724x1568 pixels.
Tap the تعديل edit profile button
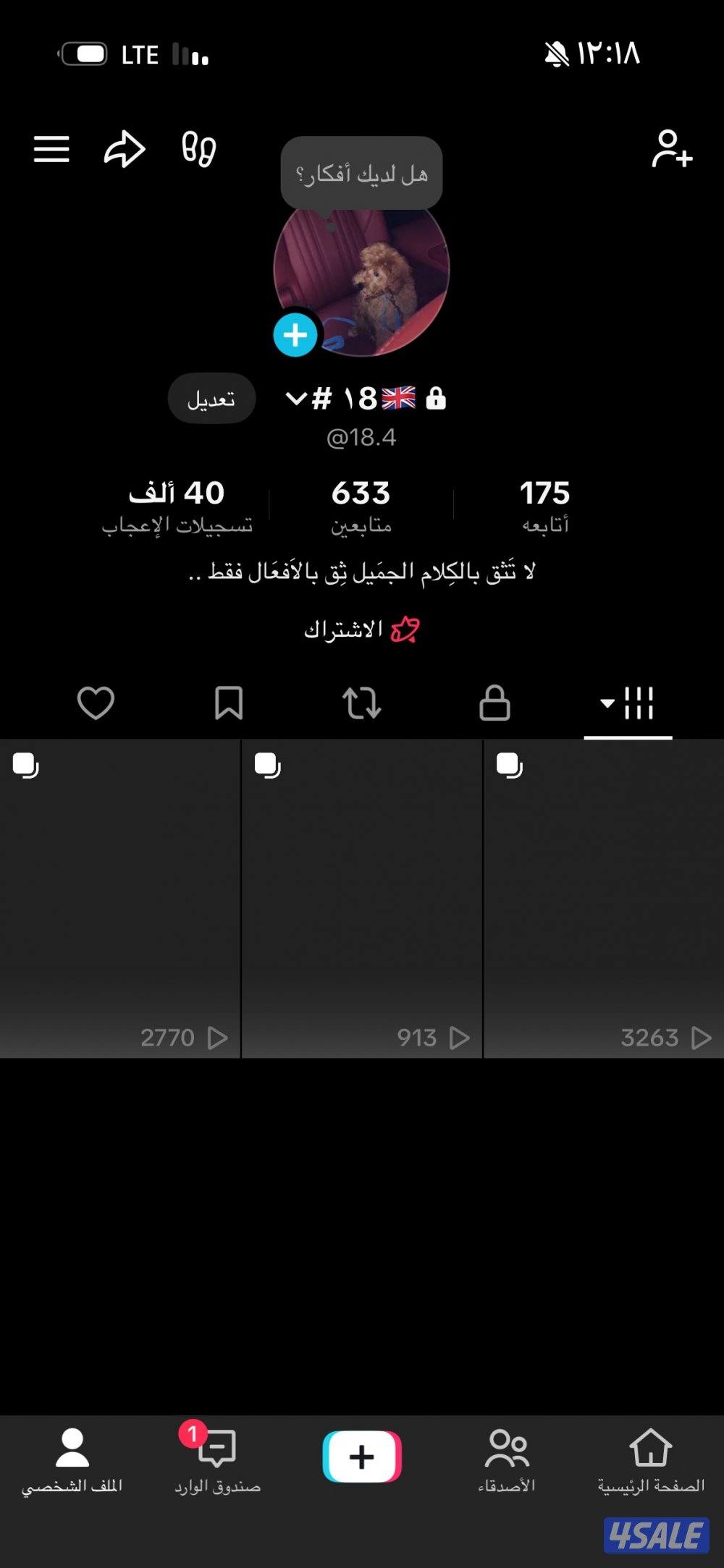[x=211, y=397]
